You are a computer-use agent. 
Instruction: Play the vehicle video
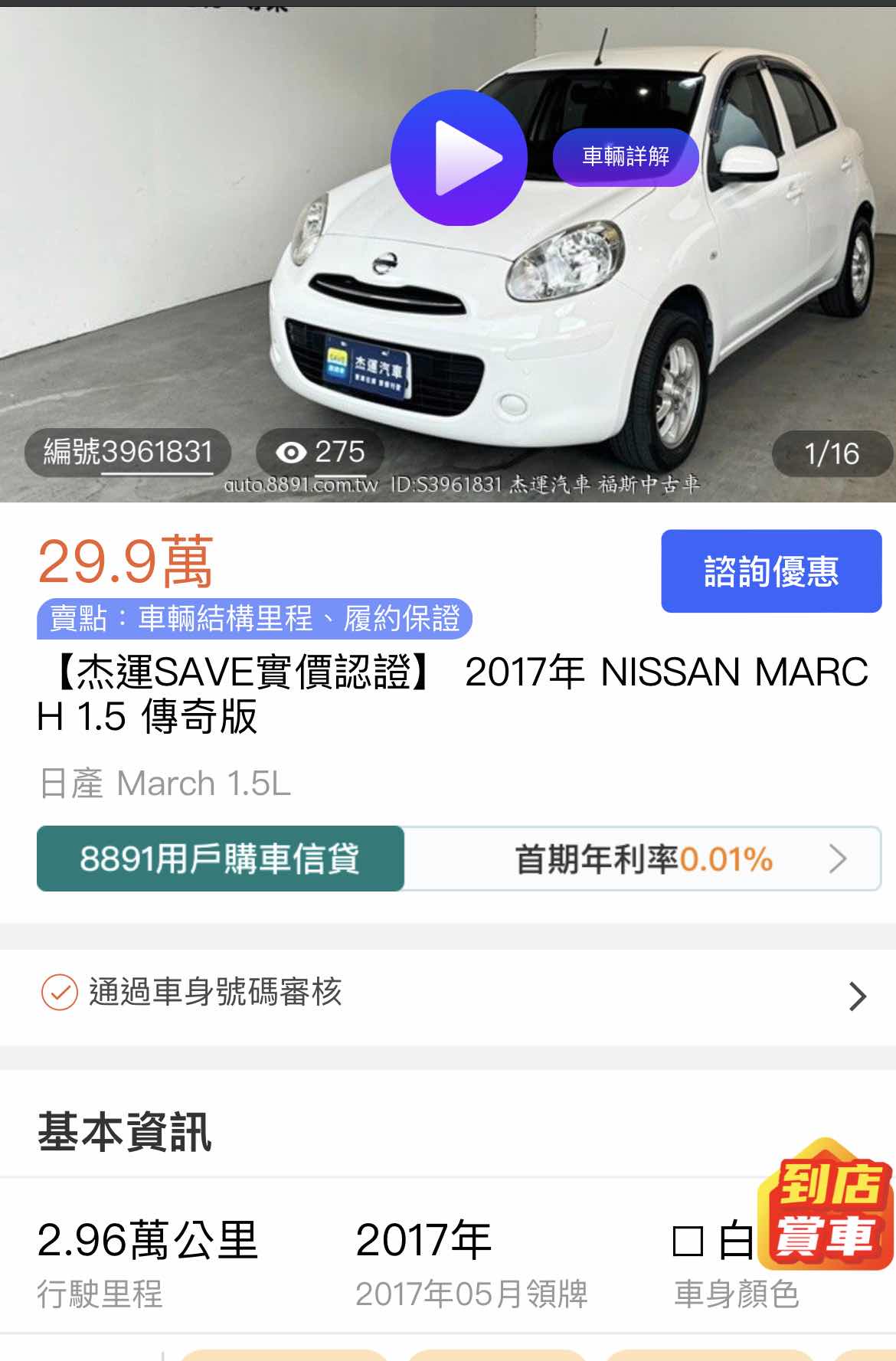click(x=458, y=158)
